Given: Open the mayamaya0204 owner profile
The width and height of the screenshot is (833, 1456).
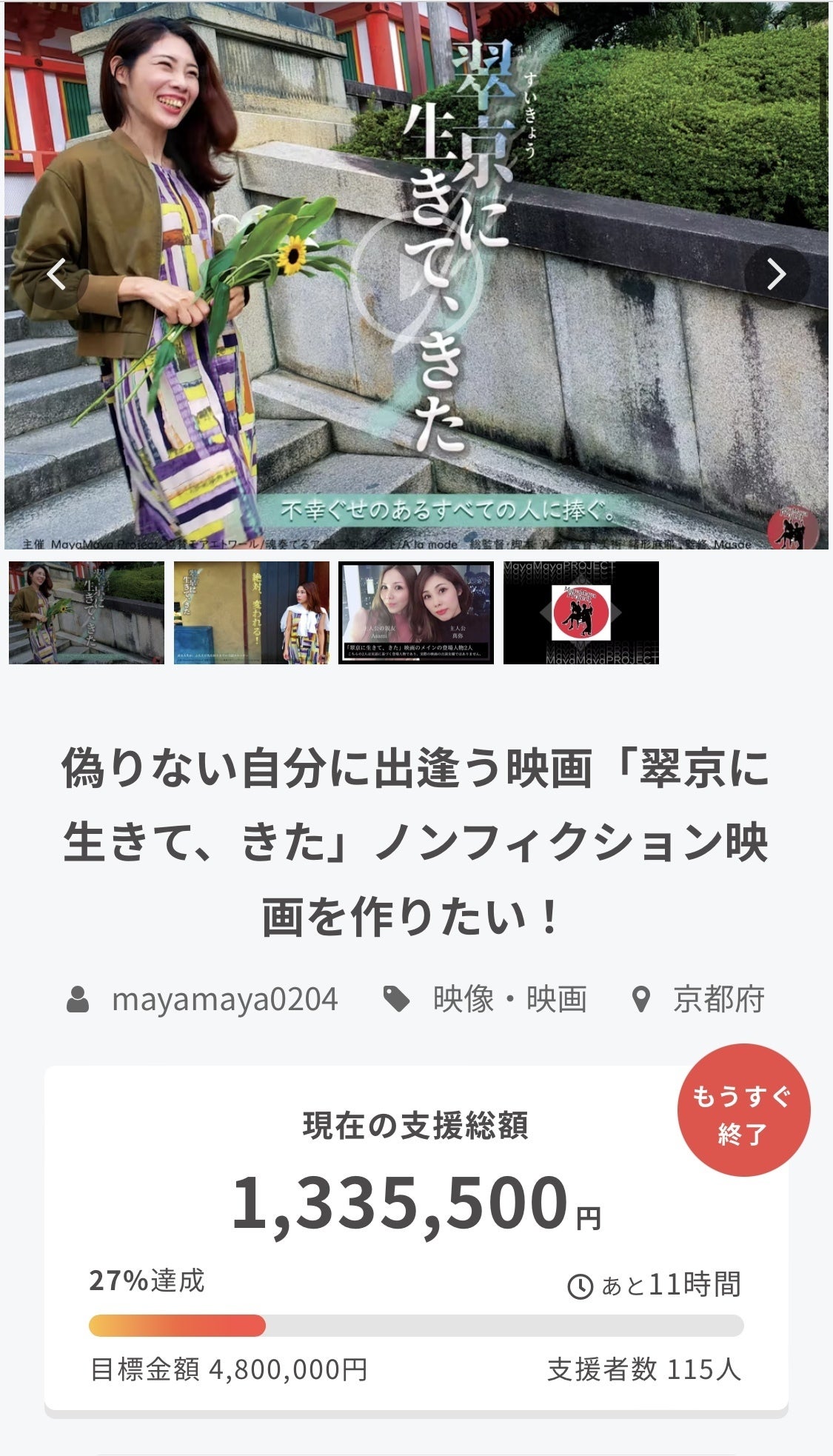Looking at the screenshot, I should coord(224,1000).
